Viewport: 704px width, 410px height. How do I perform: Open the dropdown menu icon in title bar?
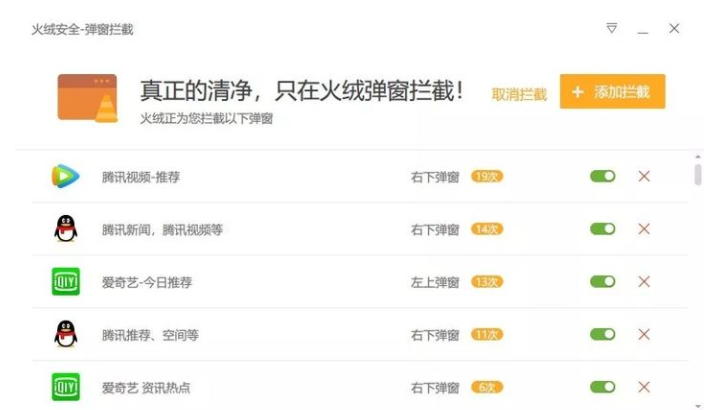[x=612, y=29]
